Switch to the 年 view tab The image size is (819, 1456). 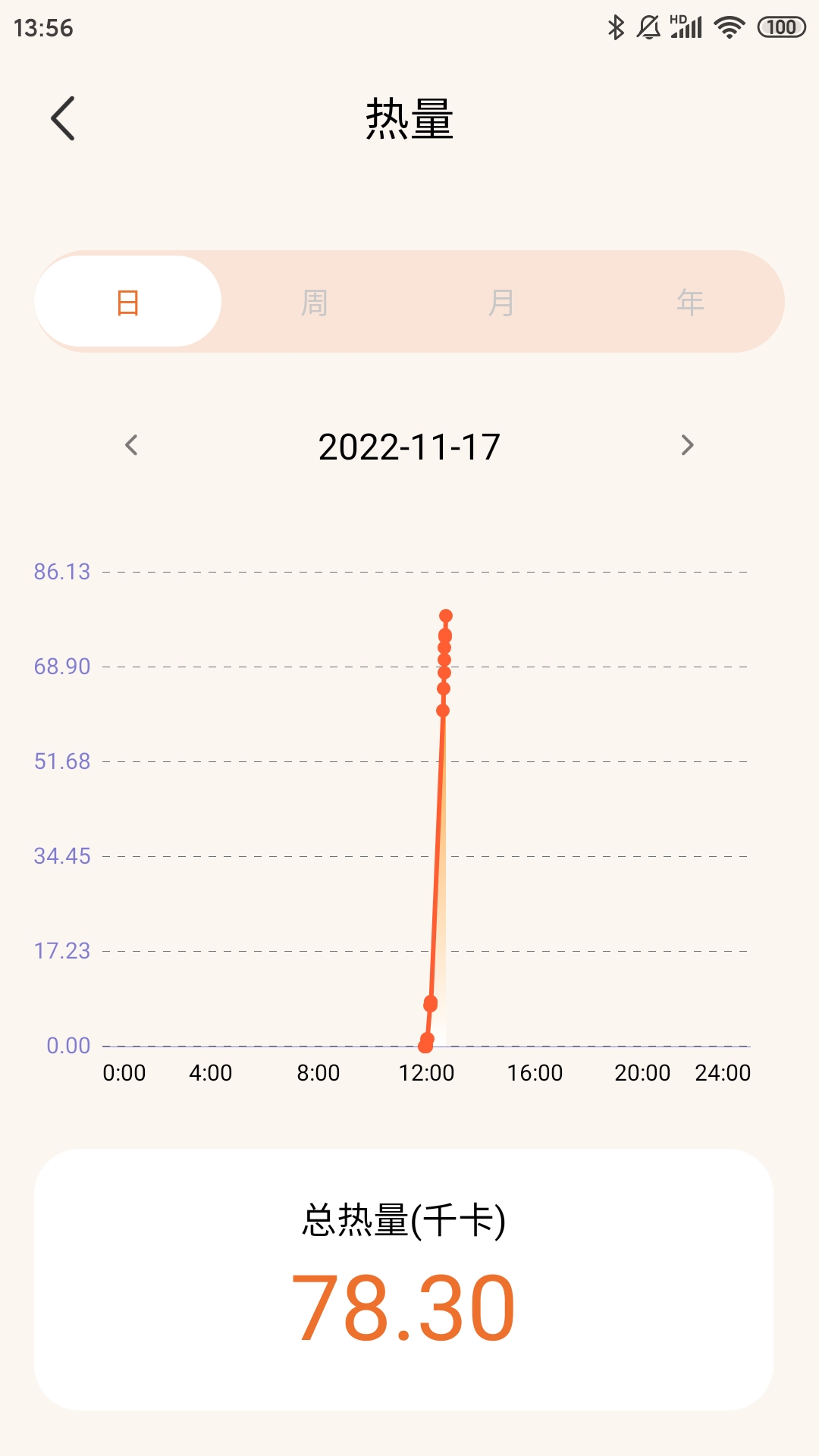pyautogui.click(x=689, y=302)
